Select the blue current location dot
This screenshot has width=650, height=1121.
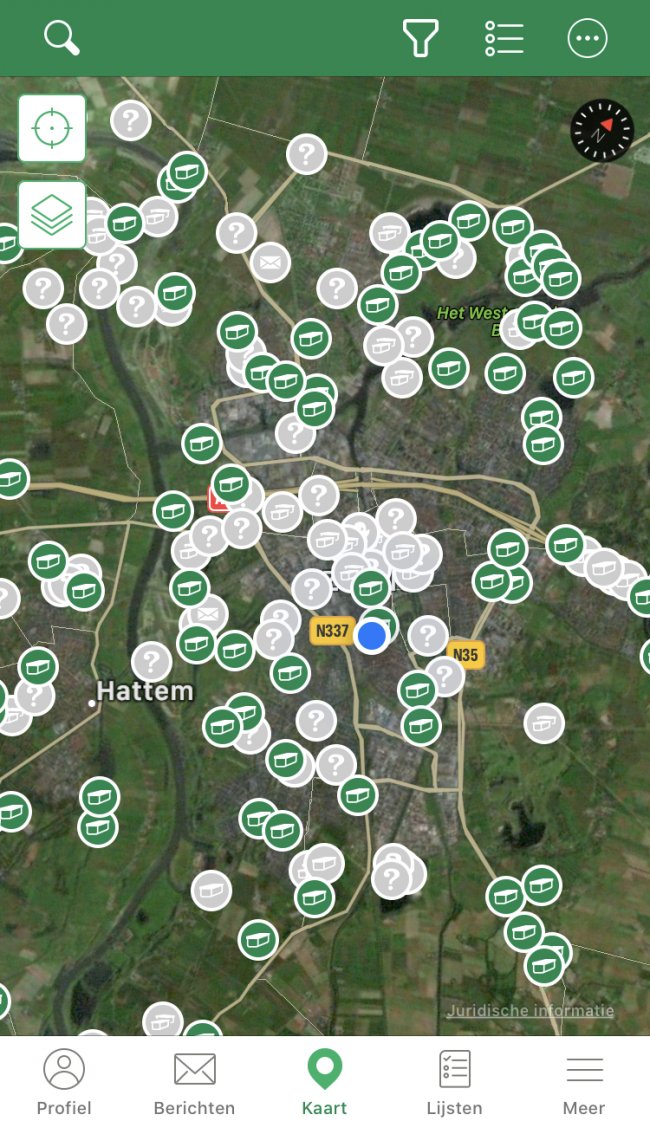click(372, 636)
